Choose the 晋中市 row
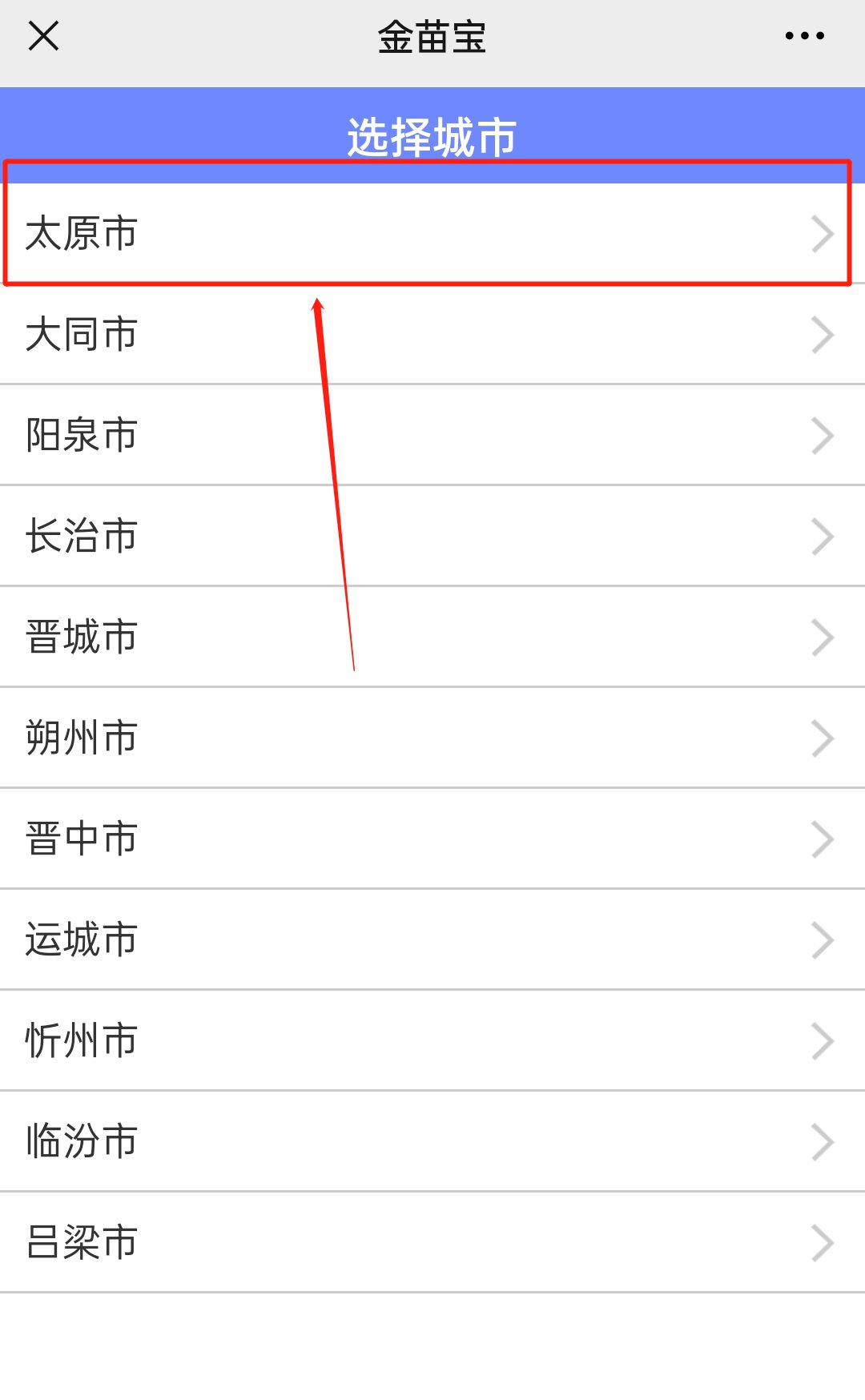865x1400 pixels. click(x=432, y=839)
